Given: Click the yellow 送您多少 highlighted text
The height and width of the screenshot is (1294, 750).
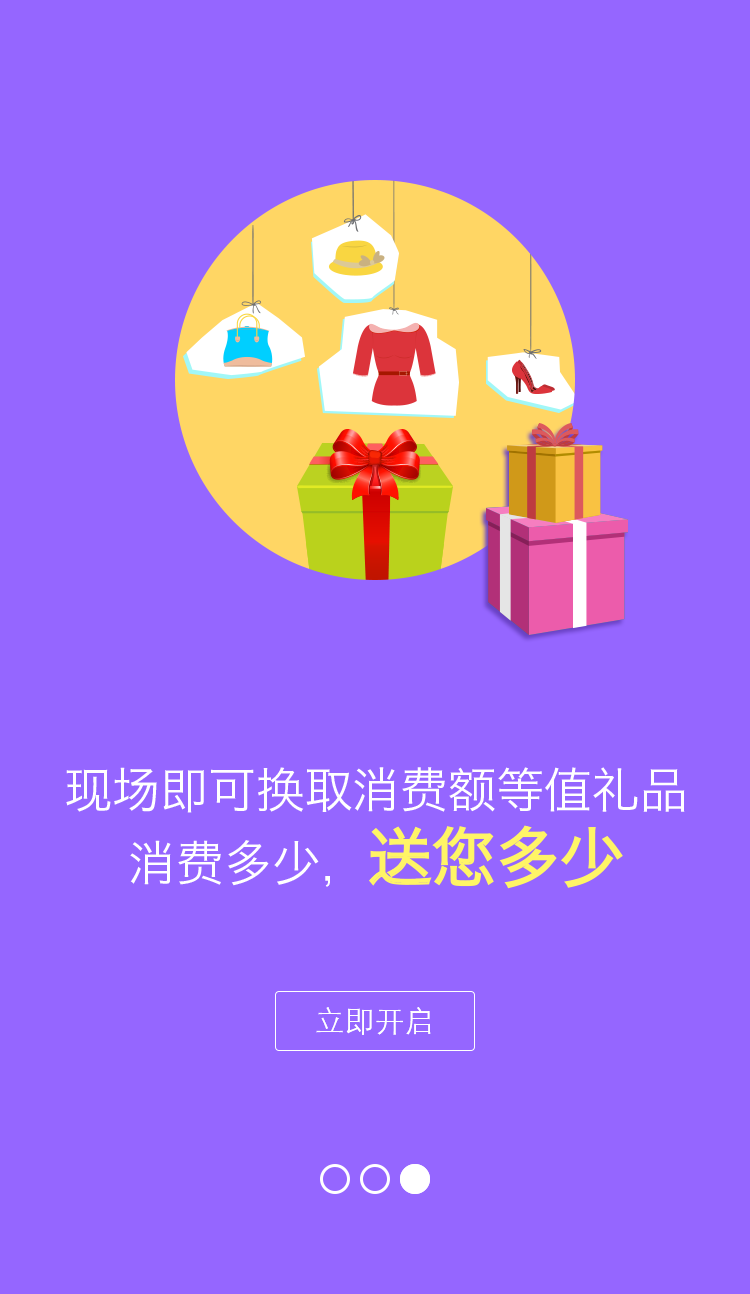Looking at the screenshot, I should click(x=498, y=858).
